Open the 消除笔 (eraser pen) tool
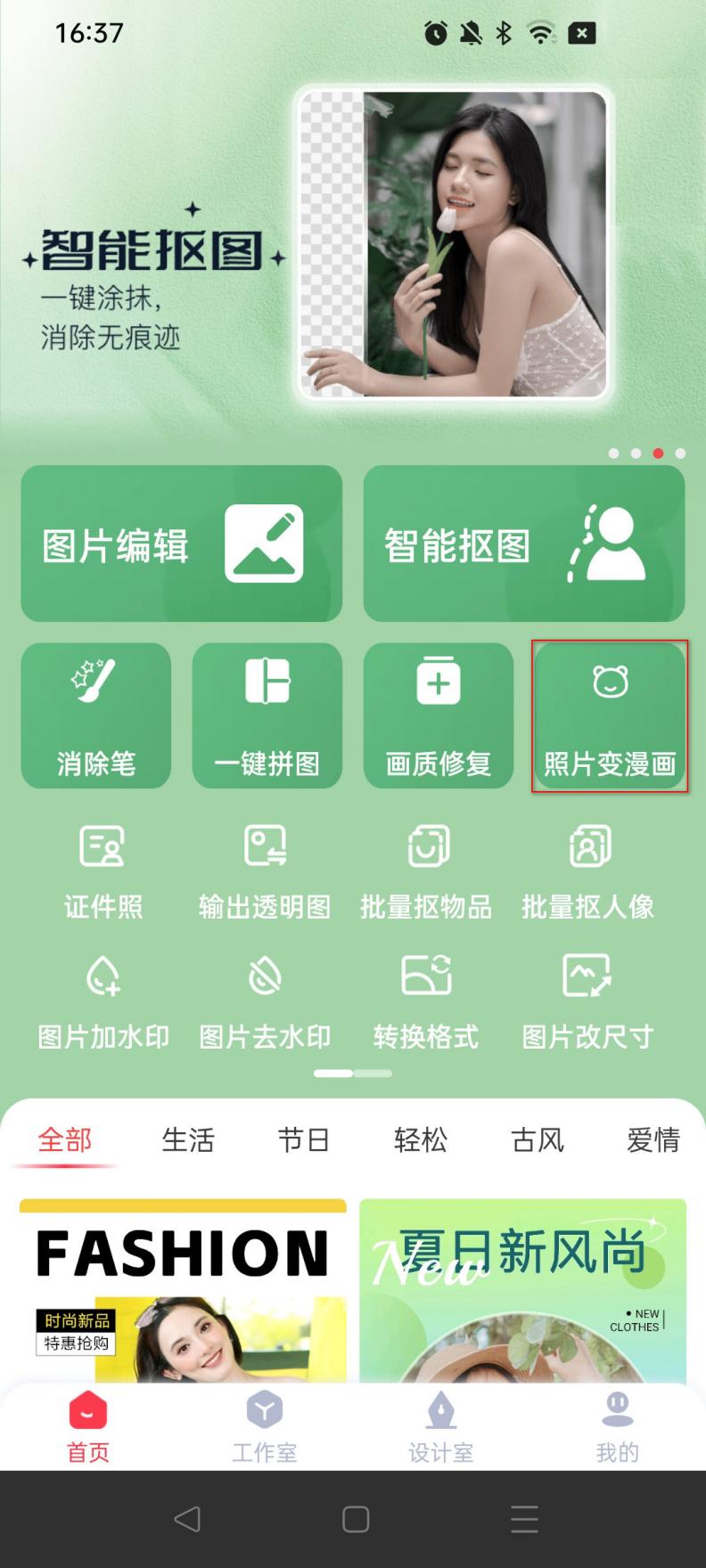The image size is (706, 1568). (95, 716)
